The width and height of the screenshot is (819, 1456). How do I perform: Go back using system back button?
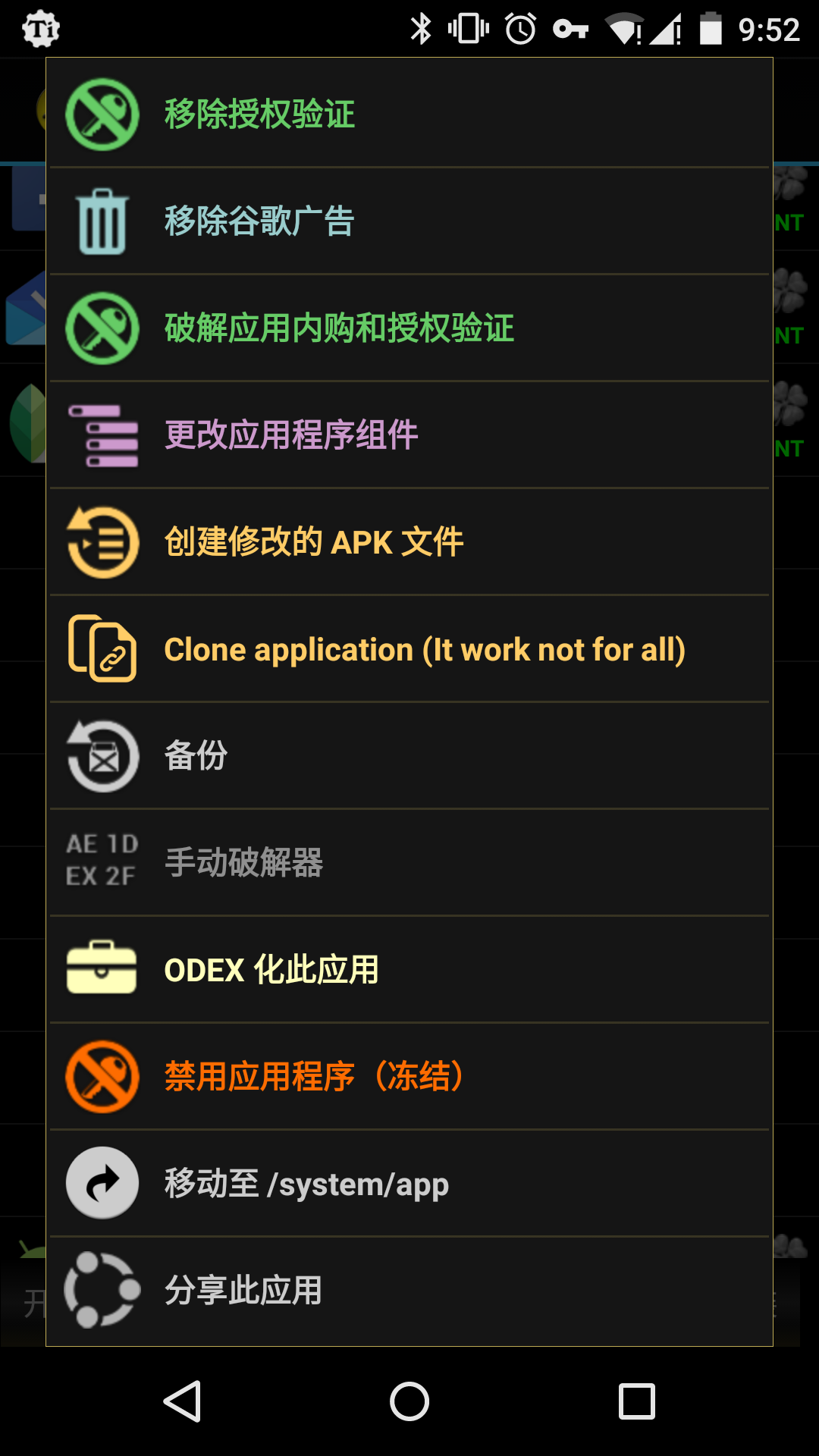(x=182, y=1401)
